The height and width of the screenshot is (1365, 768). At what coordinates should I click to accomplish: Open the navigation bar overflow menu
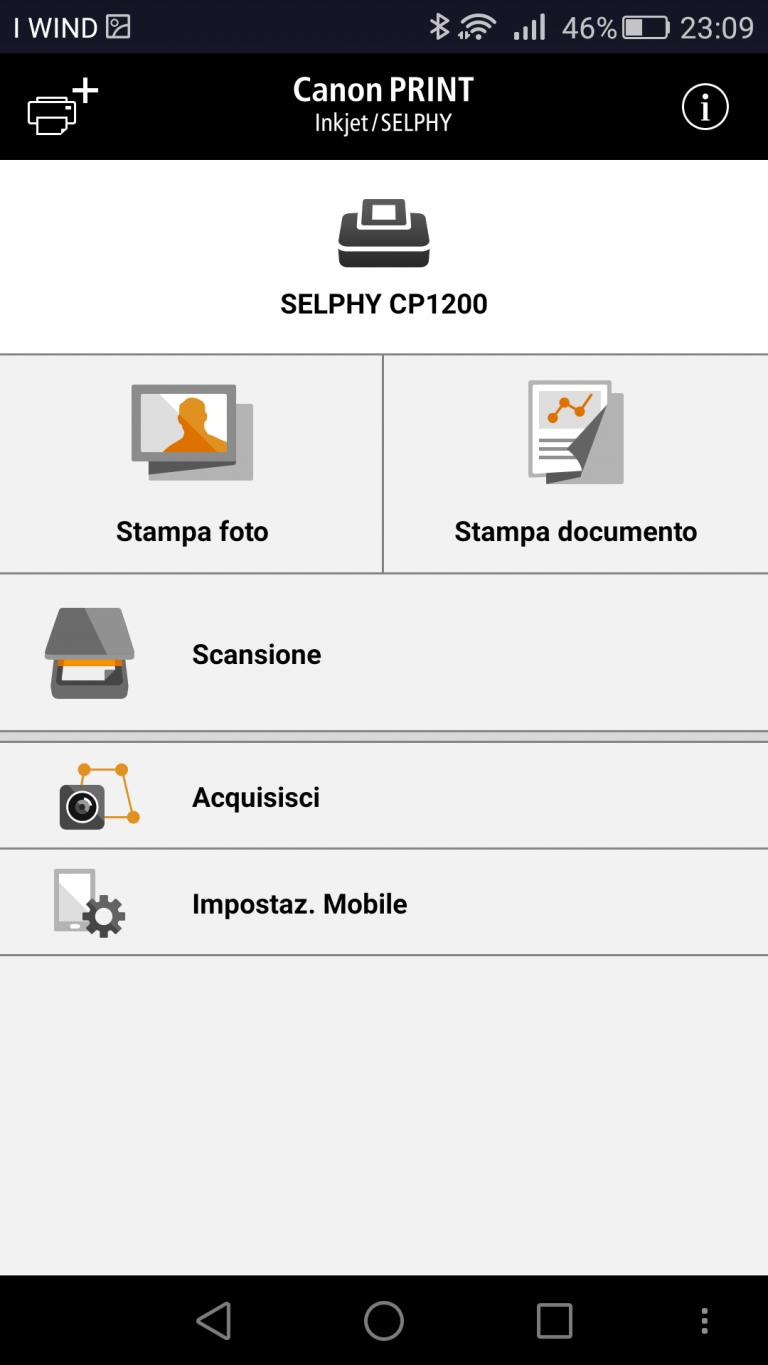tap(705, 1321)
